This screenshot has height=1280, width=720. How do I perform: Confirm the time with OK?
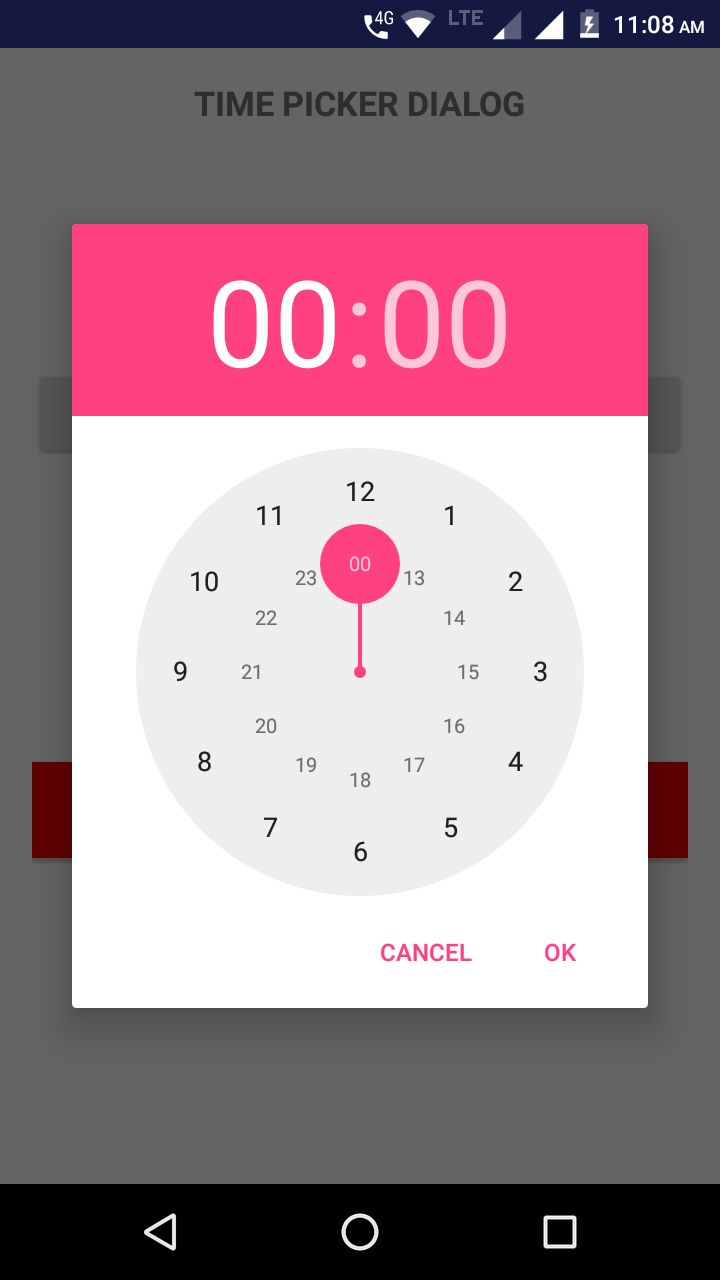[560, 953]
